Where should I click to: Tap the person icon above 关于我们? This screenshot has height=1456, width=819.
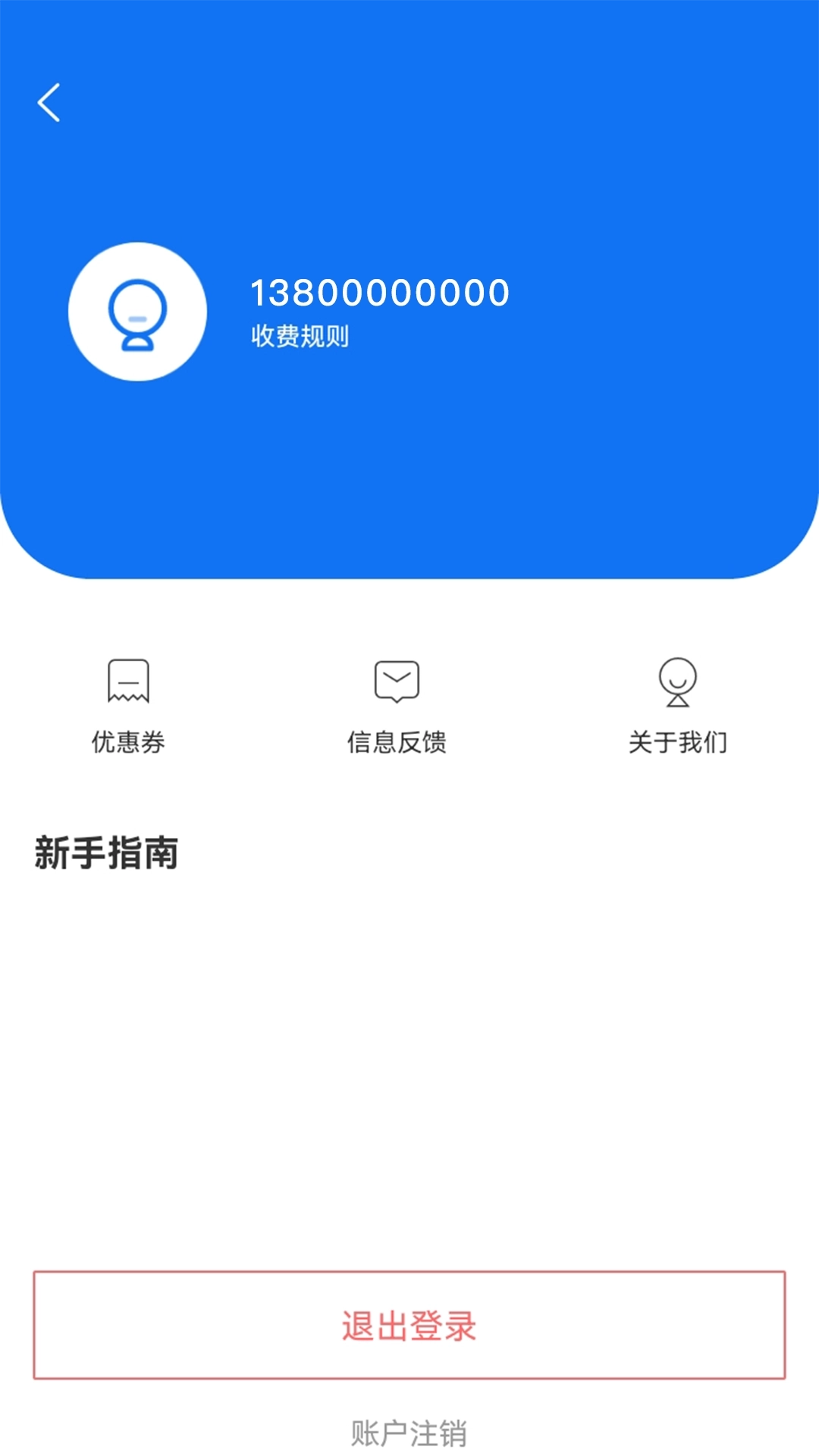coord(679,681)
